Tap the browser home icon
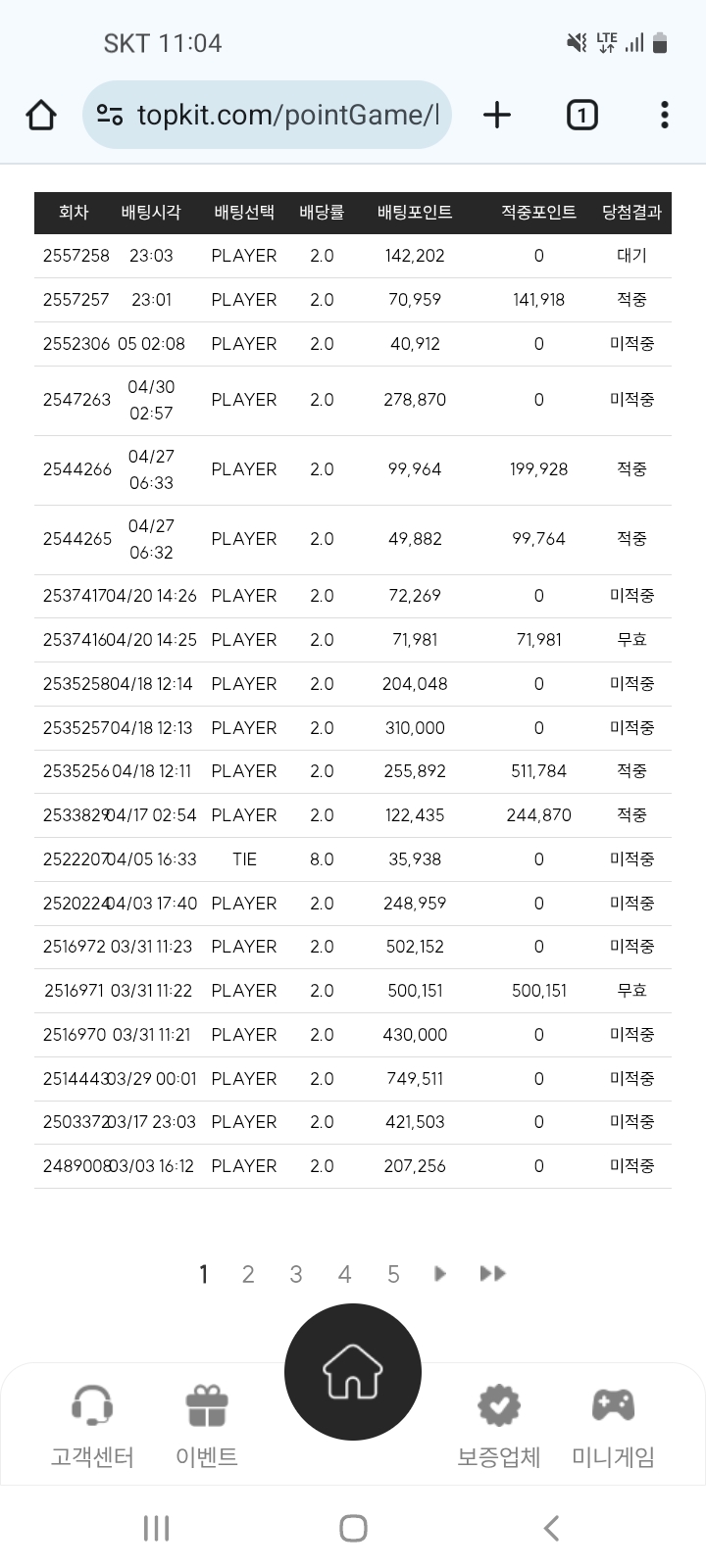This screenshot has height=1568, width=706. 41,115
